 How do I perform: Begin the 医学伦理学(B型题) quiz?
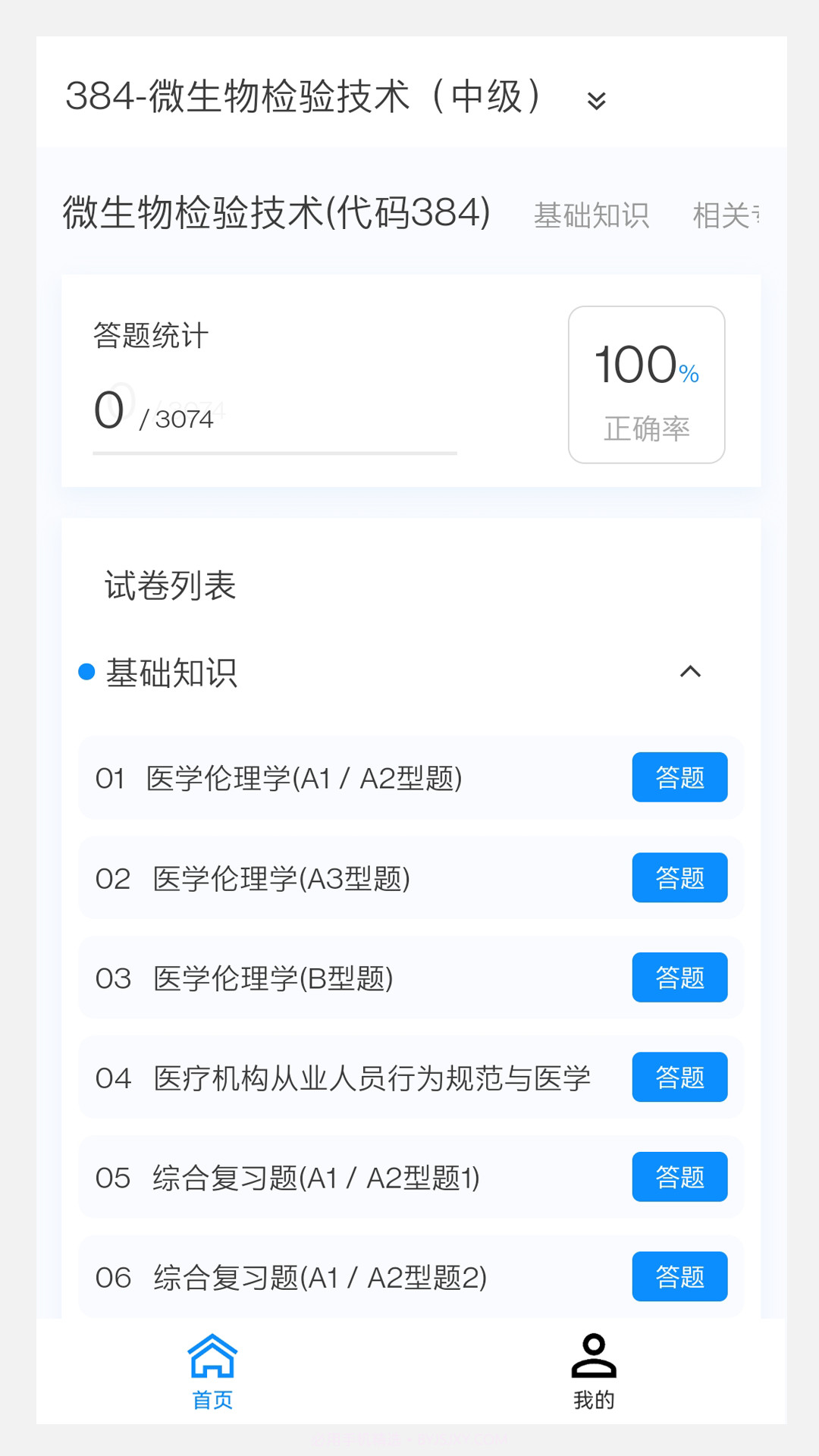pos(679,977)
